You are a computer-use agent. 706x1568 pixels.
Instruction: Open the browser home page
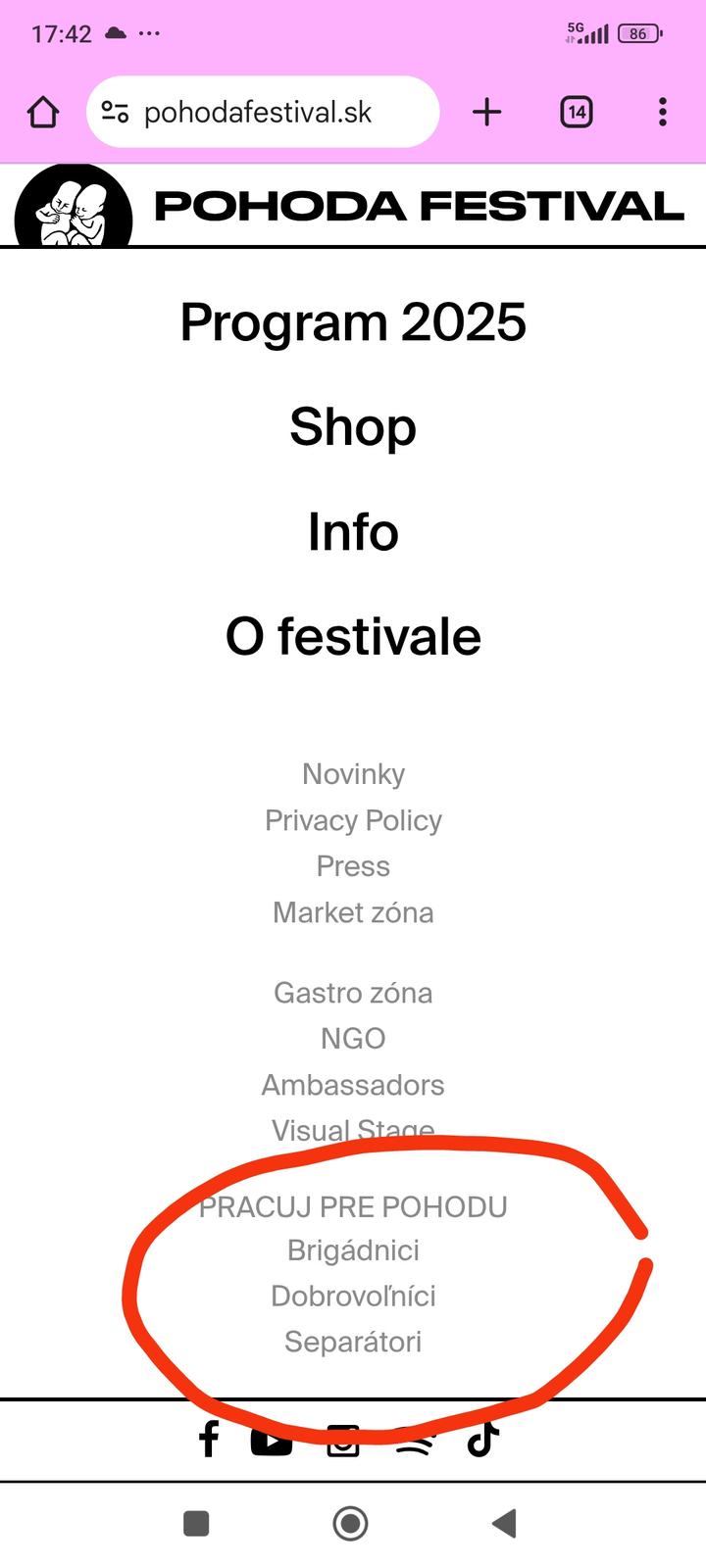click(x=43, y=113)
